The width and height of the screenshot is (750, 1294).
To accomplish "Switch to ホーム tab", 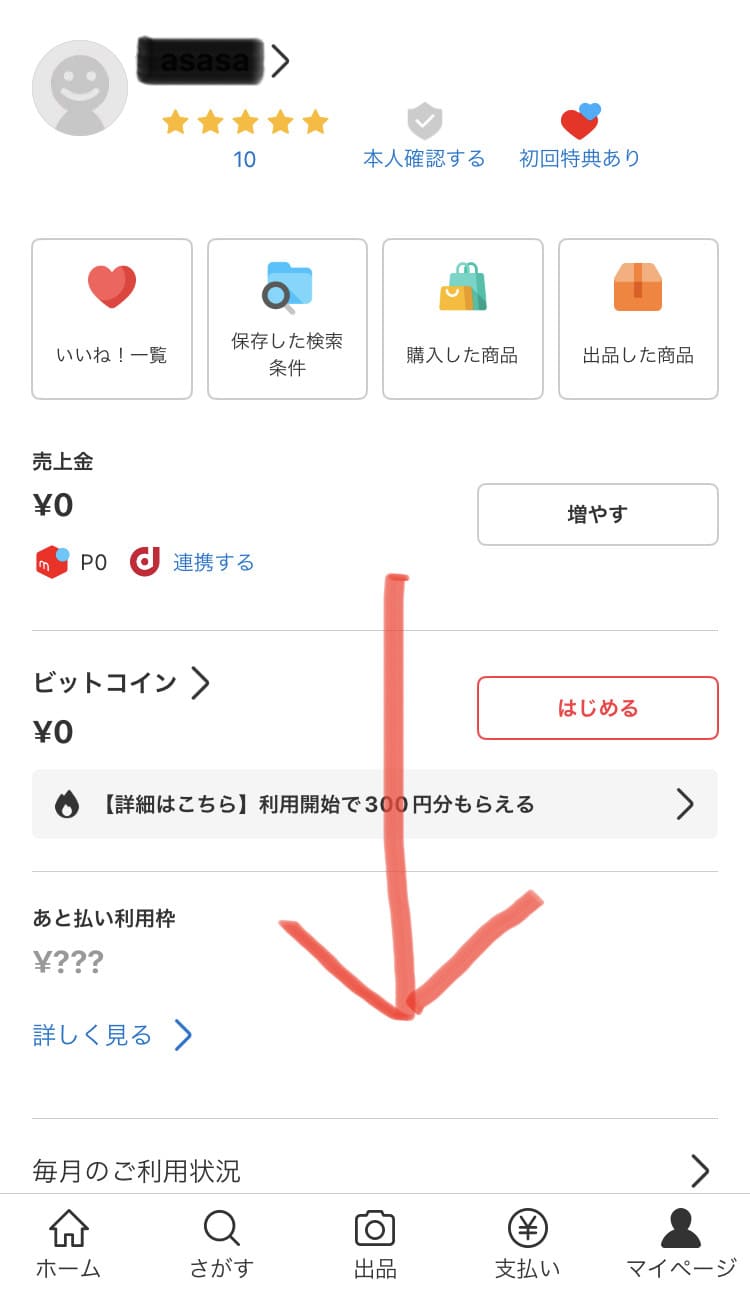I will point(69,1244).
